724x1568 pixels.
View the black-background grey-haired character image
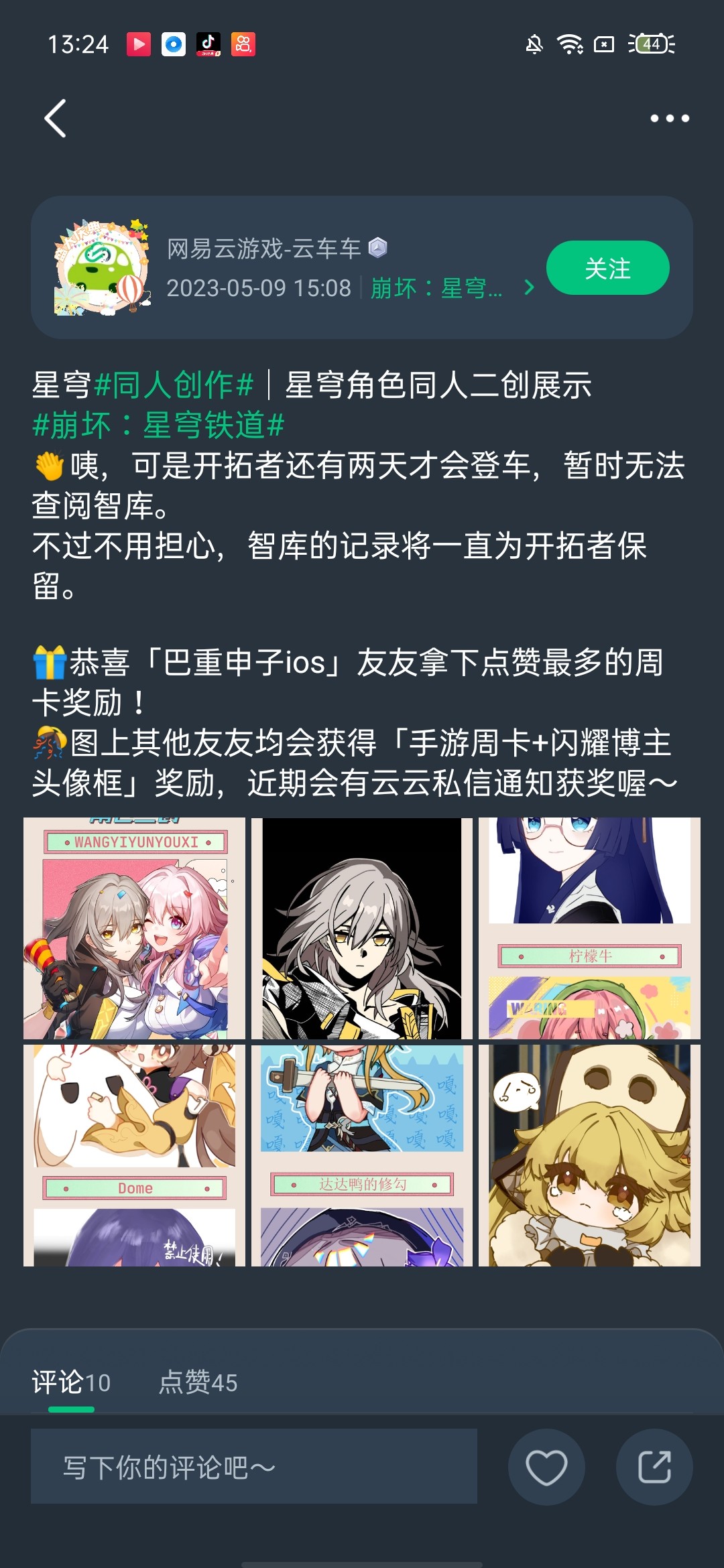361,928
